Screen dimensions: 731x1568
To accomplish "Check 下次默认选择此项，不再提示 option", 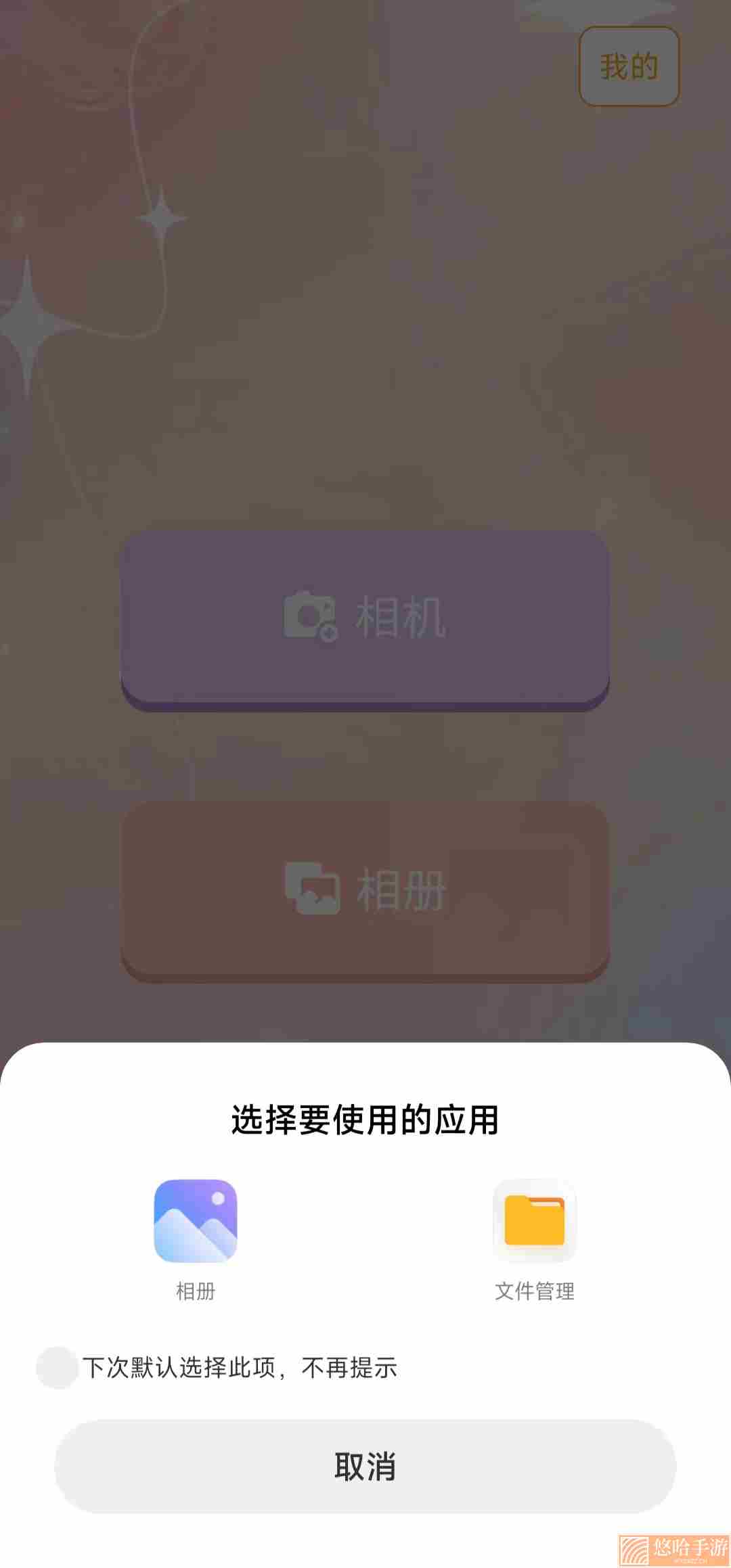I will 58,1368.
